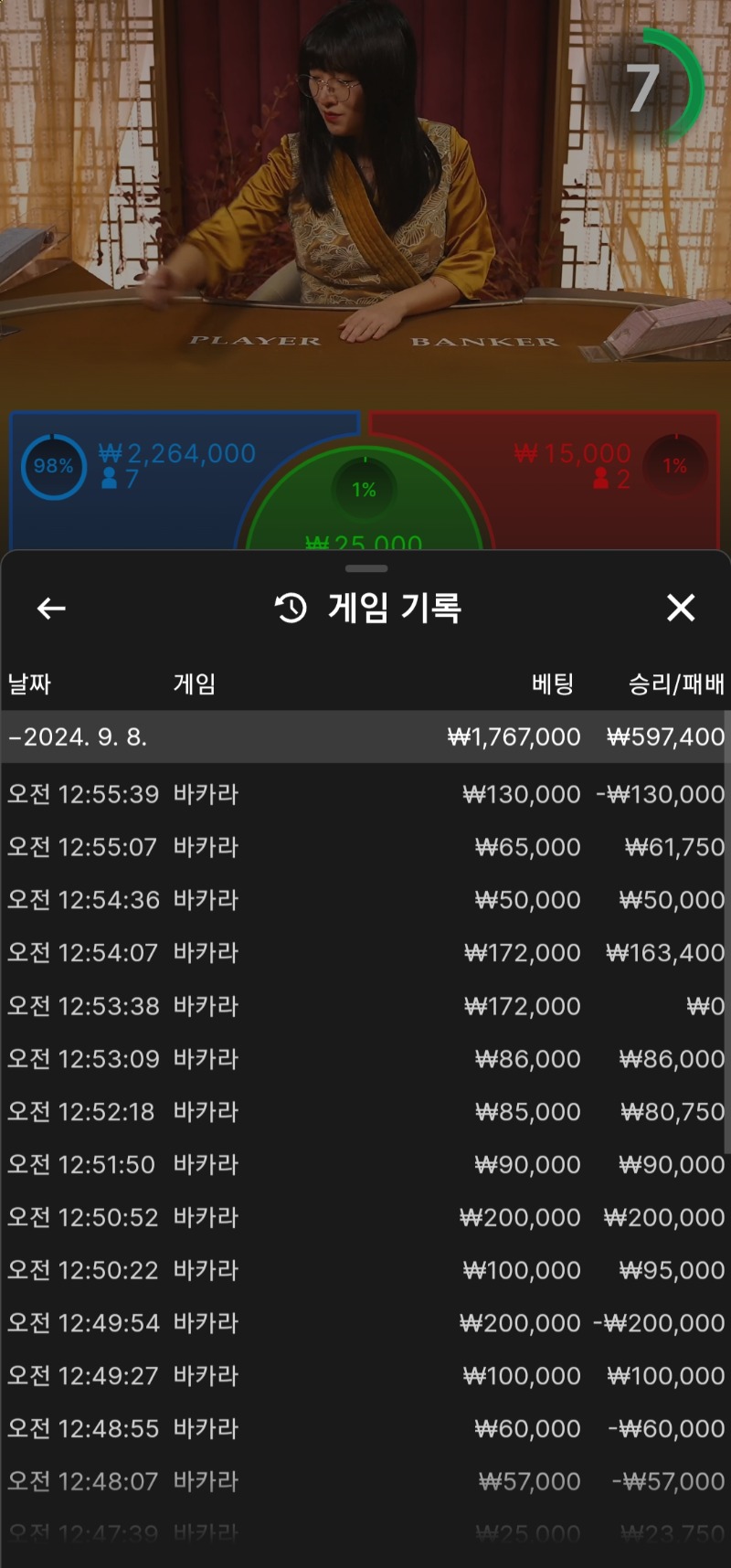Image resolution: width=731 pixels, height=1568 pixels.
Task: Open the 오전 12:49:54 baccarat record
Action: [365, 1323]
